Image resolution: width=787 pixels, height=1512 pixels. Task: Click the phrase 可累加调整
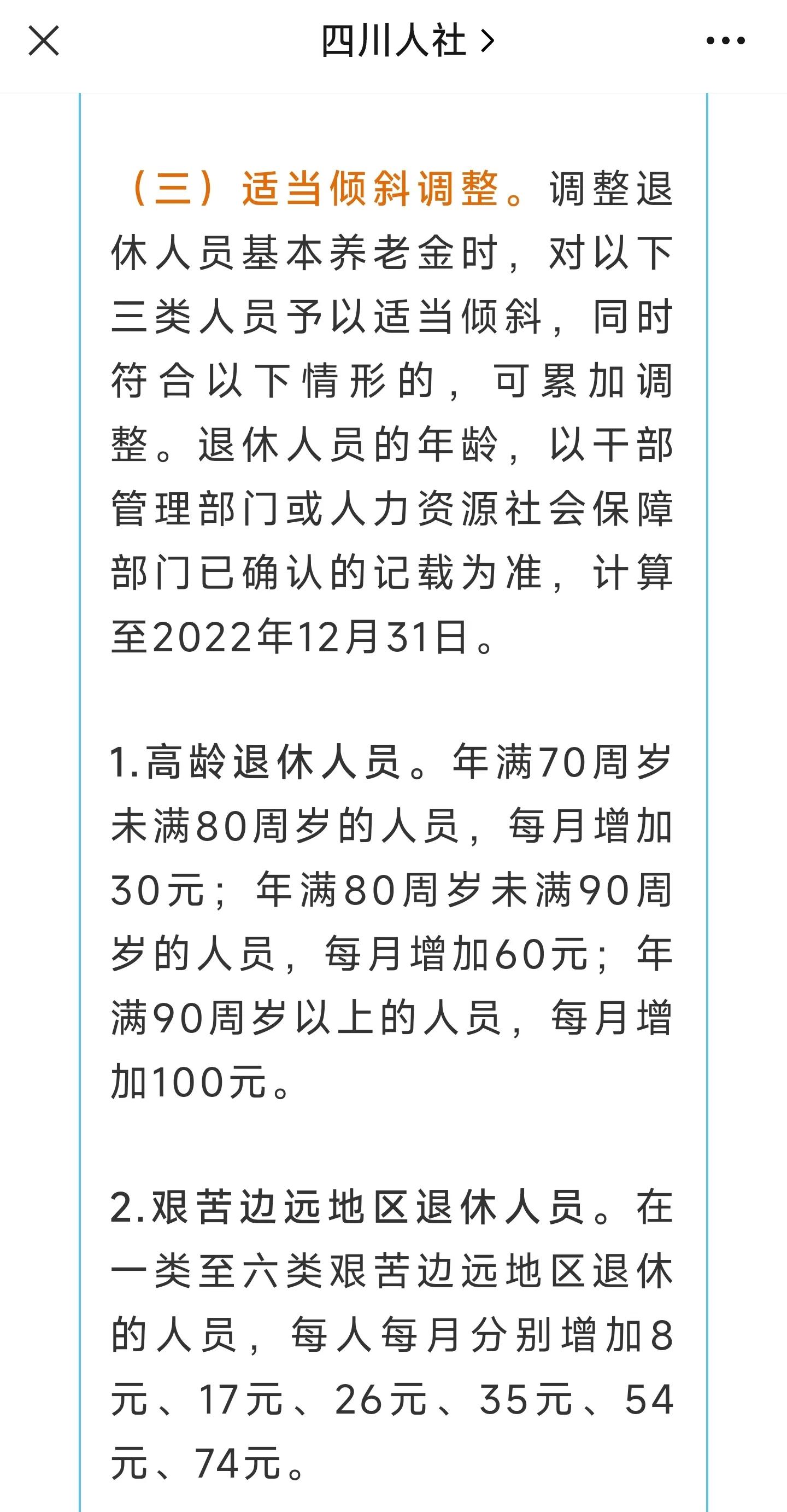(586, 382)
